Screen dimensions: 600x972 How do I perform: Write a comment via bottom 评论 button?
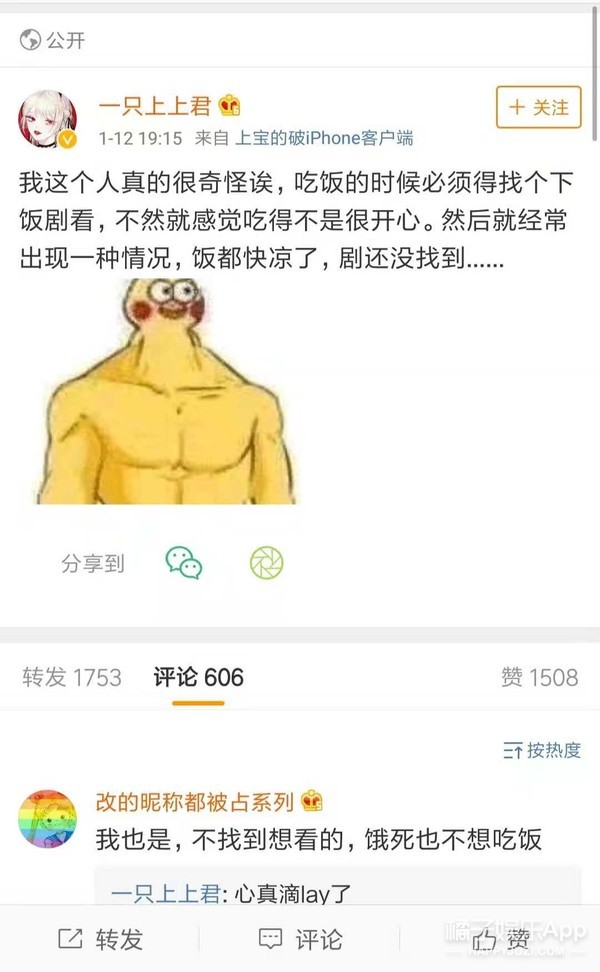coord(300,940)
